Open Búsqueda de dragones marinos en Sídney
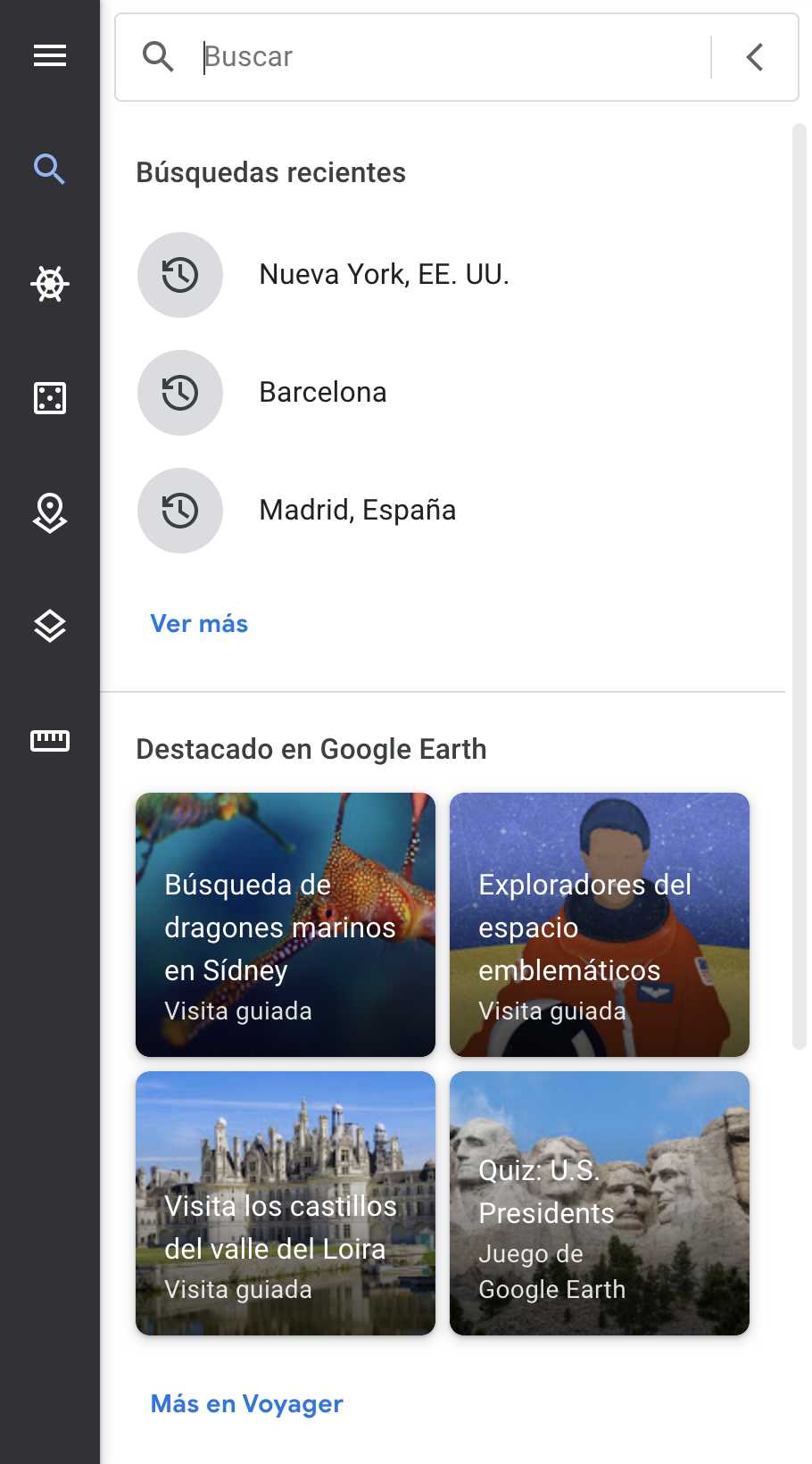The width and height of the screenshot is (812, 1464). [286, 925]
